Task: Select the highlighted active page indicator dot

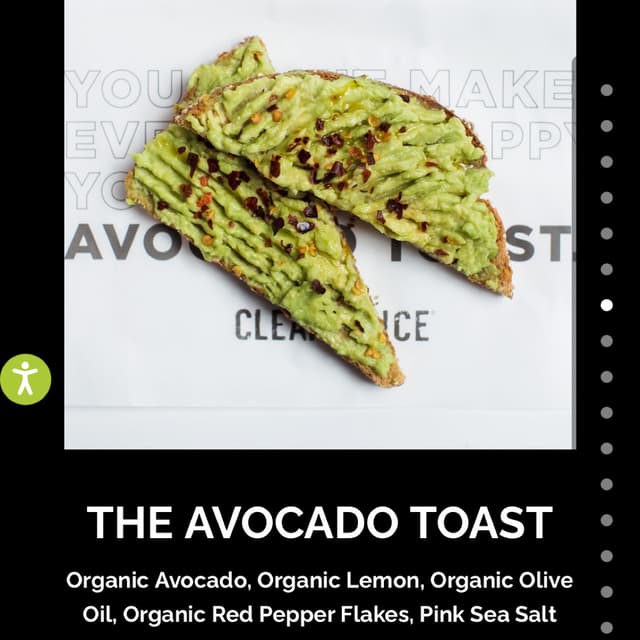Action: pyautogui.click(x=606, y=305)
